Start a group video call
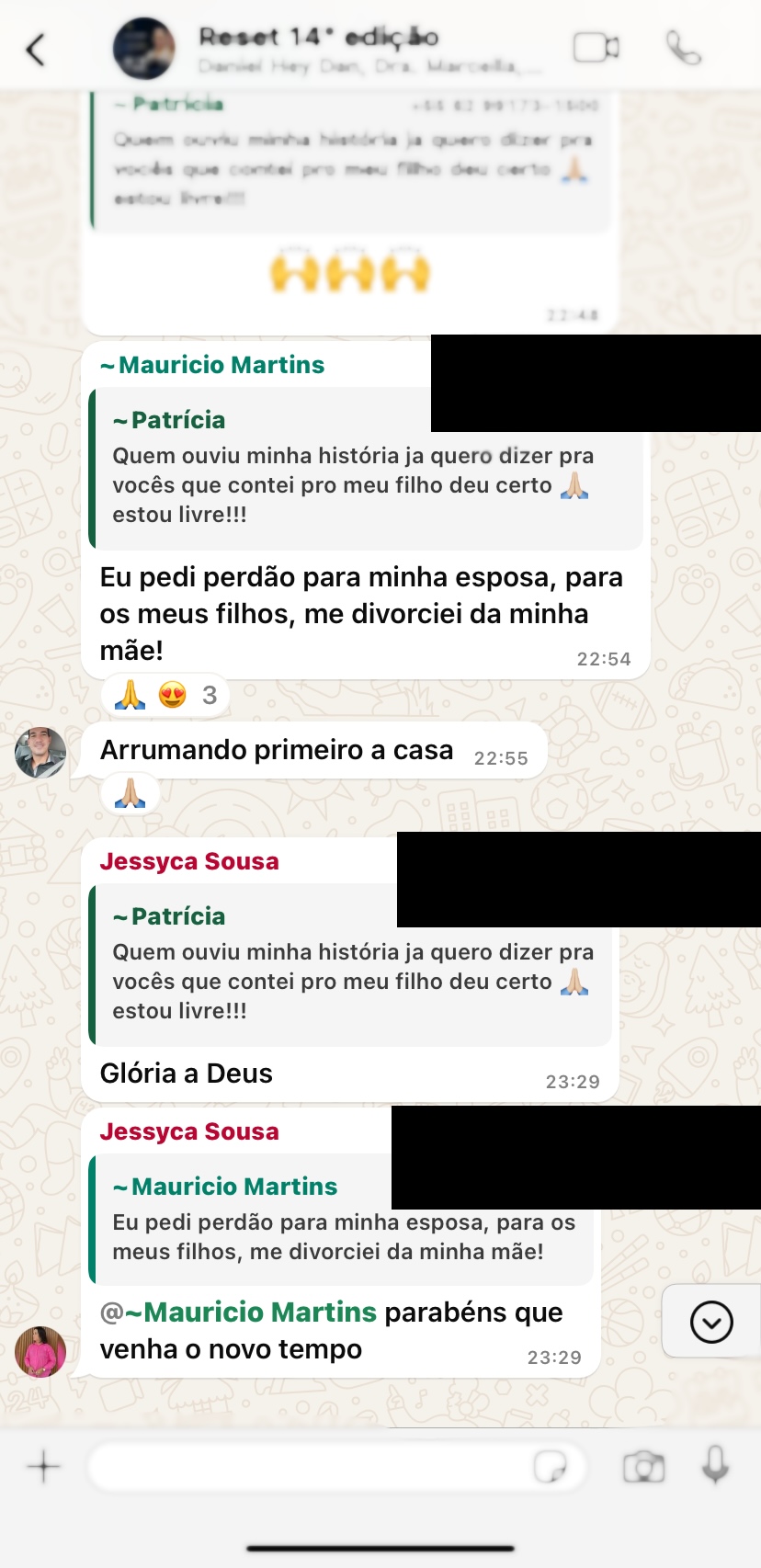 click(596, 48)
